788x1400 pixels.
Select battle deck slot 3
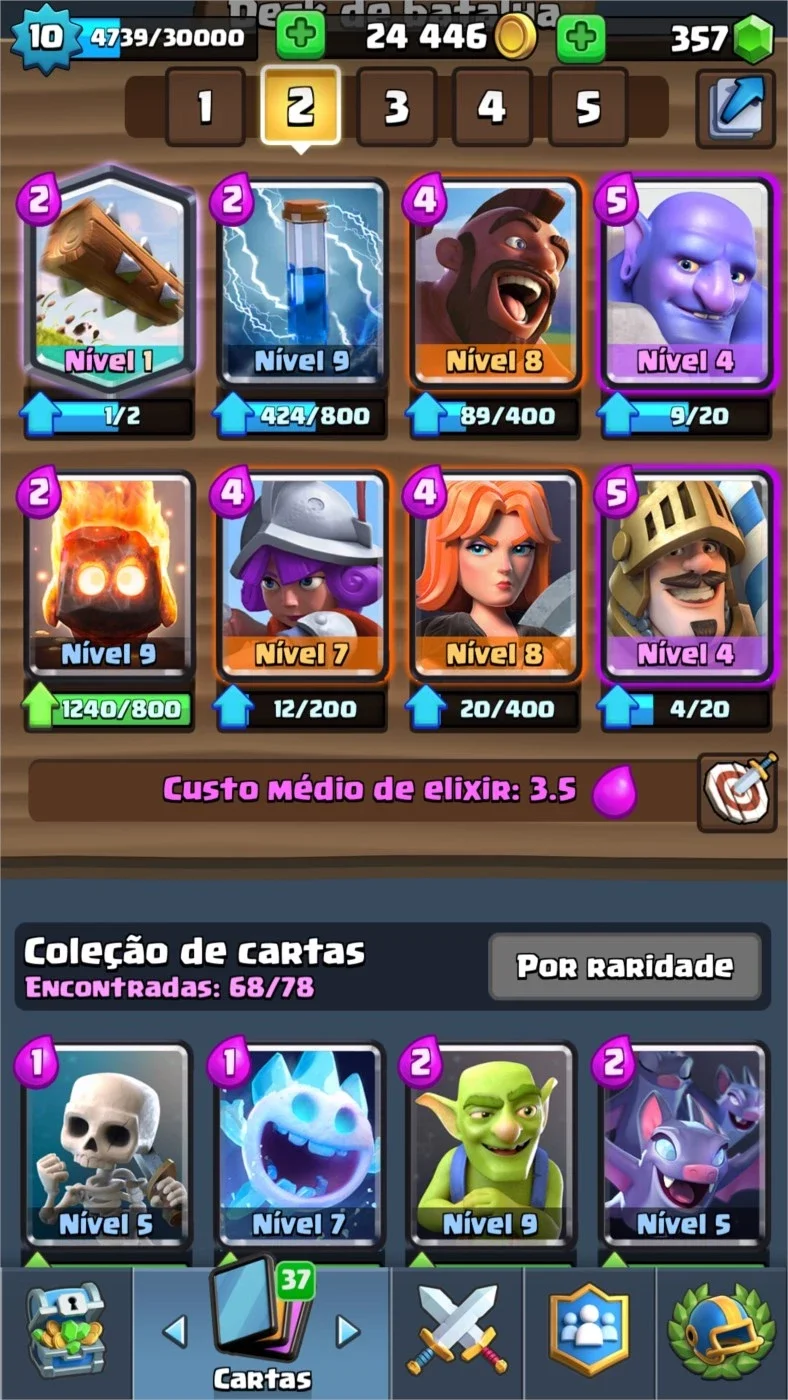click(x=396, y=106)
